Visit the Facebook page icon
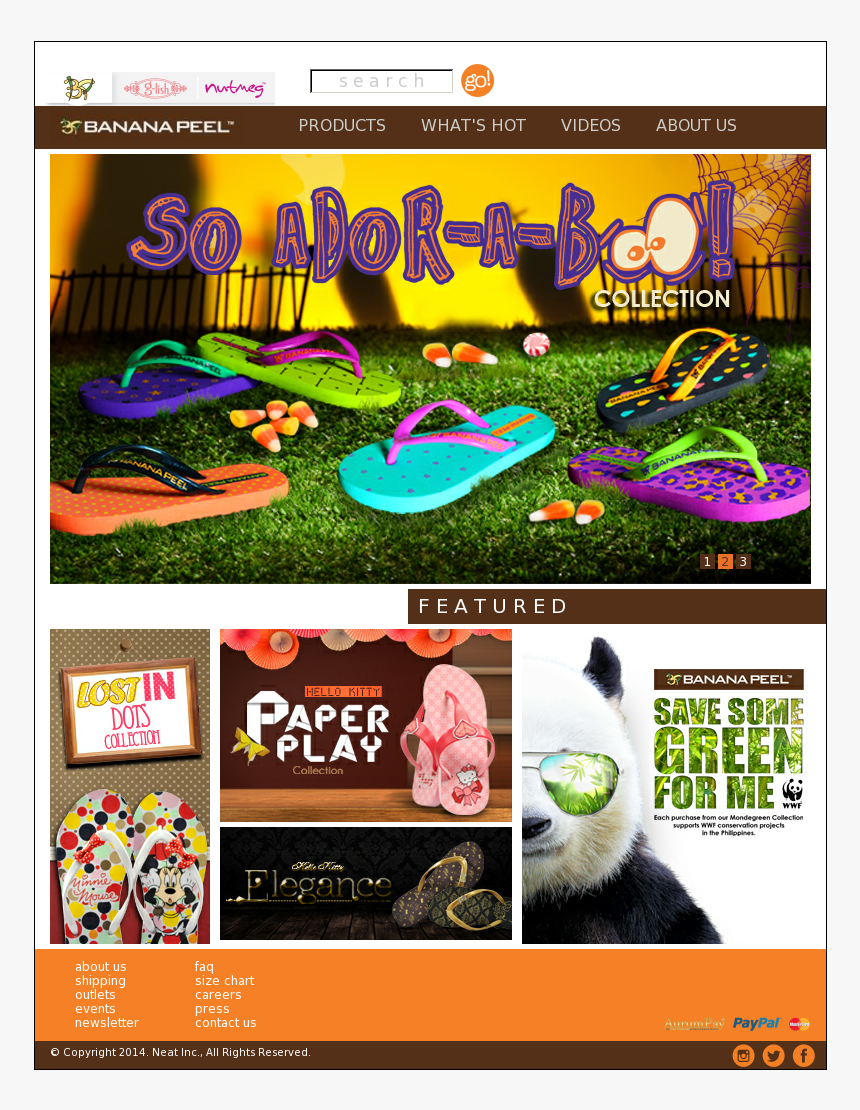860x1110 pixels. tap(804, 1056)
